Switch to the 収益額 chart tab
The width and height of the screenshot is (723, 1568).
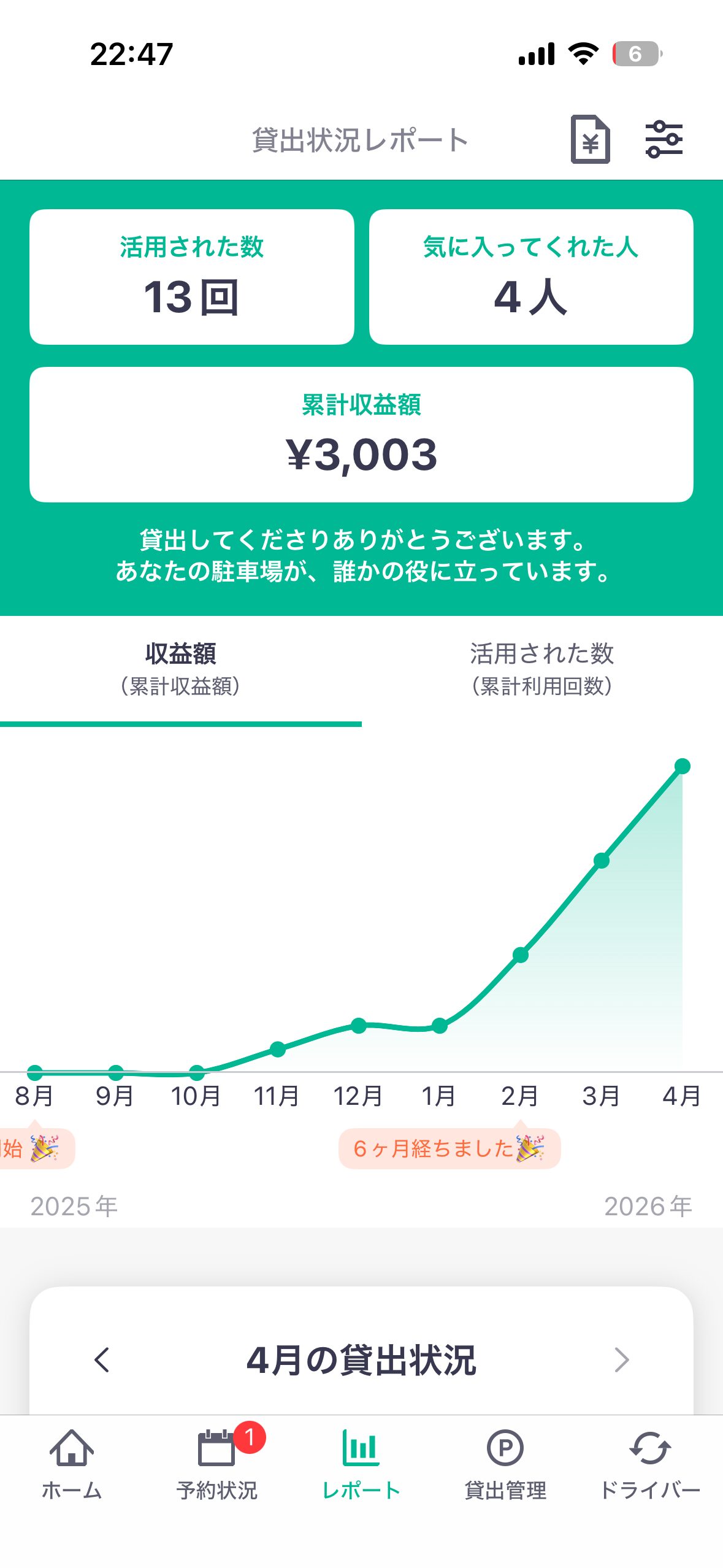pos(180,669)
